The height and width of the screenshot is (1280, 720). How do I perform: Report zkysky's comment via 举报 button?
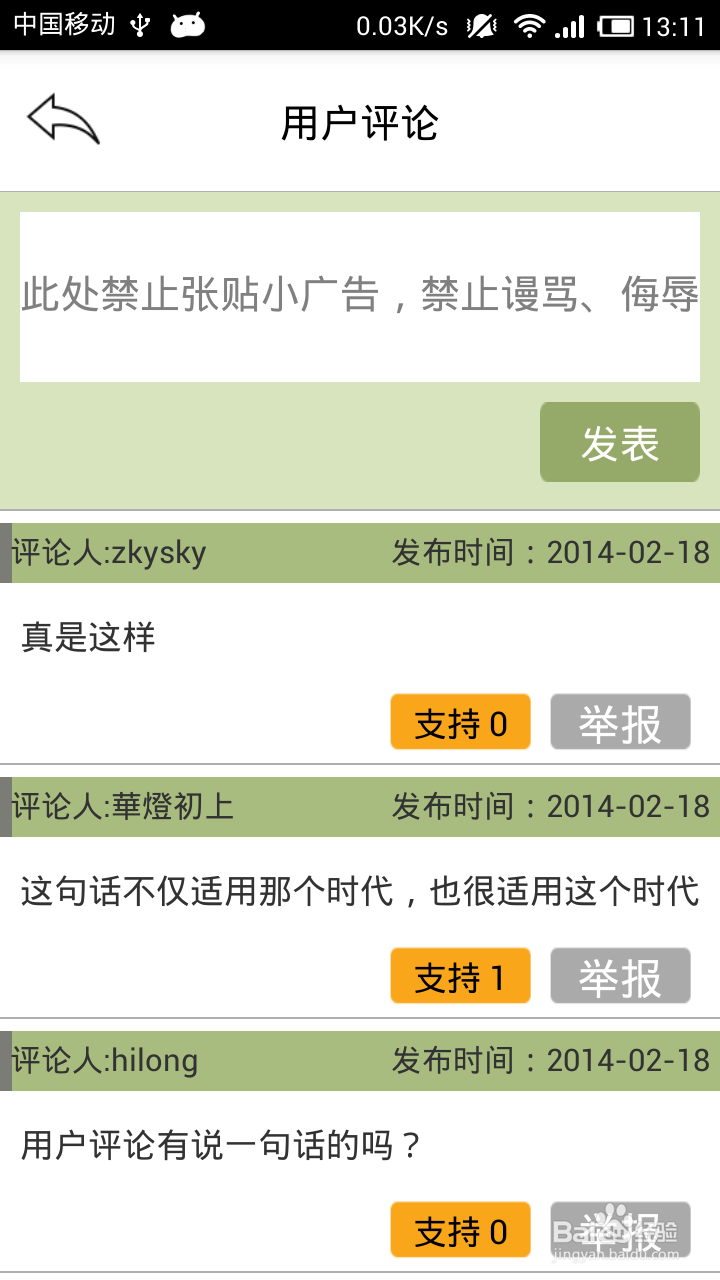(620, 722)
